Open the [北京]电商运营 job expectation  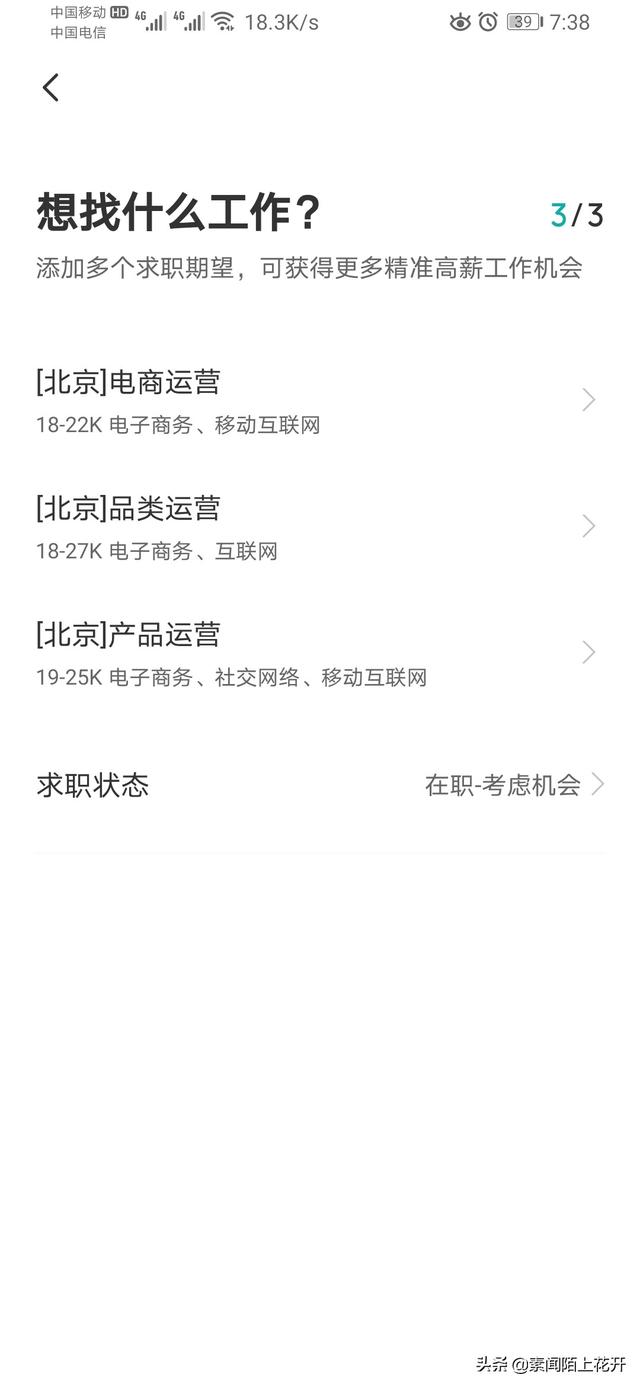point(320,401)
